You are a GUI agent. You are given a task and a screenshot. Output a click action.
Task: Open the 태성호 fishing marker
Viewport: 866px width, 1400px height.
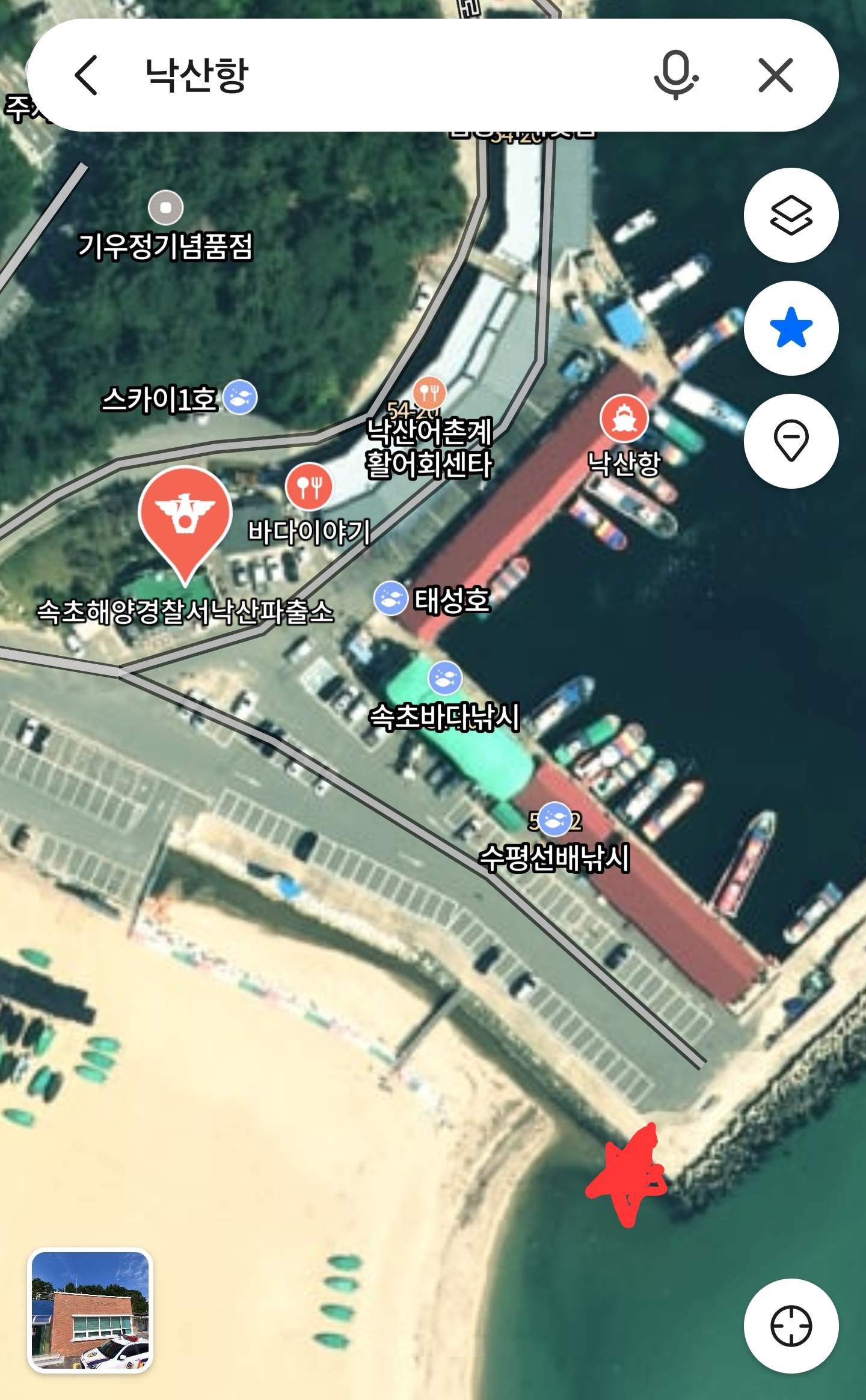[391, 599]
